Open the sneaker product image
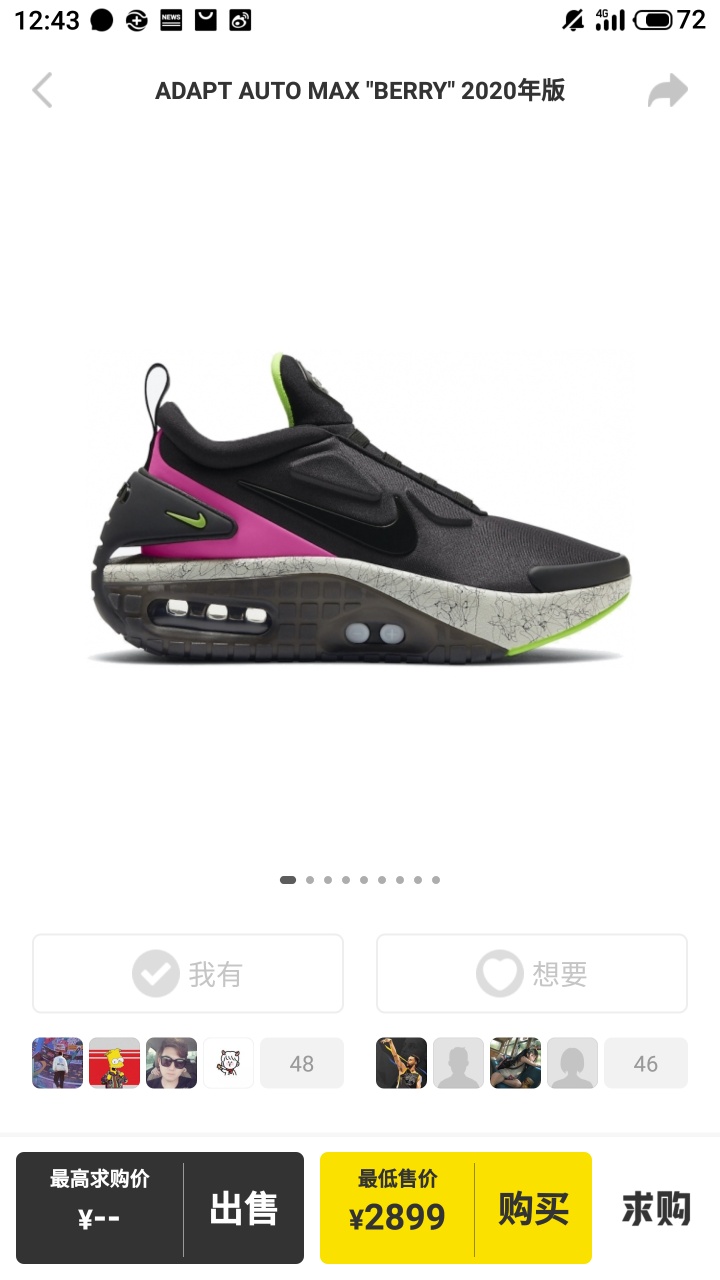This screenshot has height=1280, width=720. (360, 510)
